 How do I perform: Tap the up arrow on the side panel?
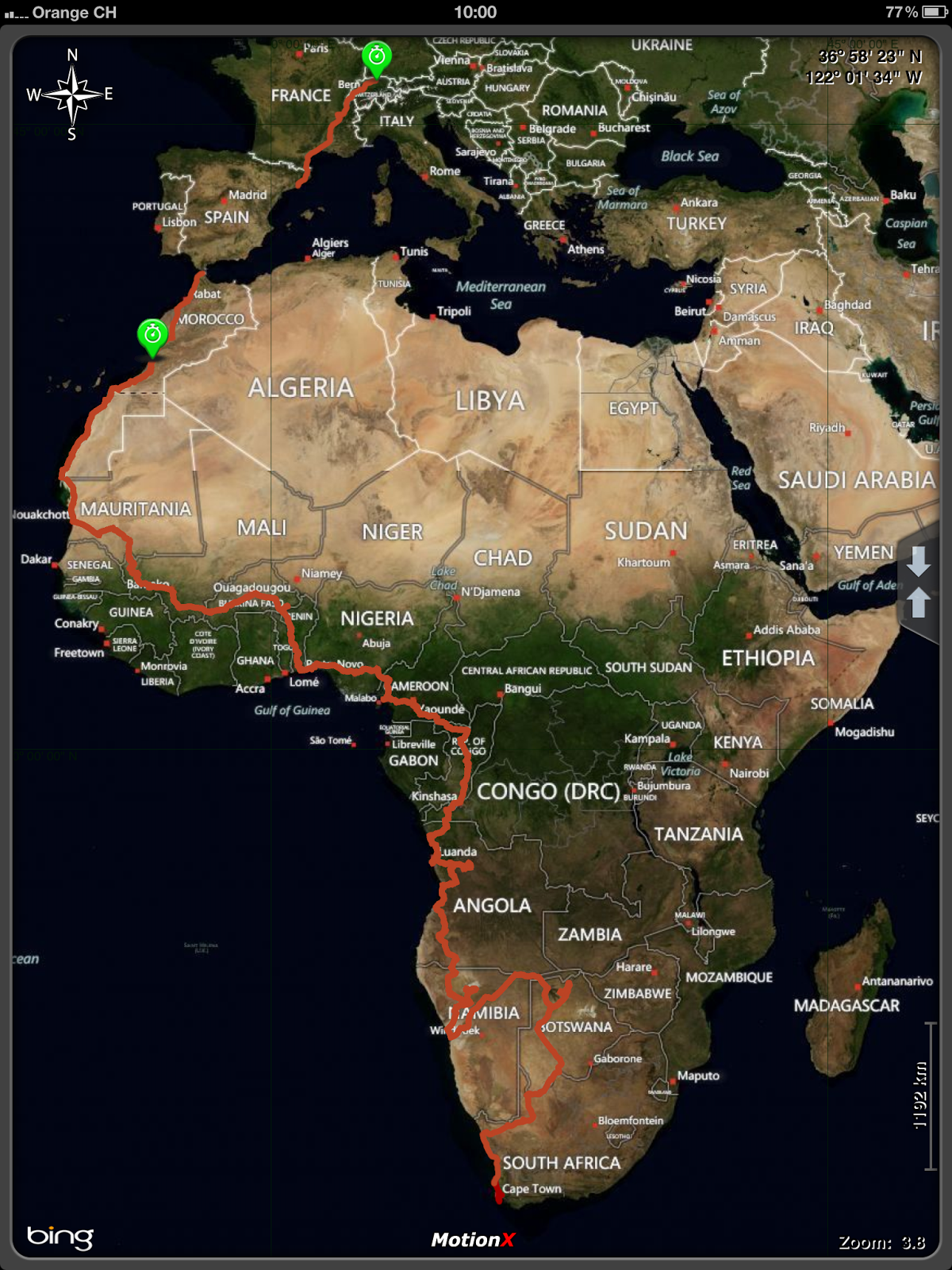pyautogui.click(x=918, y=602)
